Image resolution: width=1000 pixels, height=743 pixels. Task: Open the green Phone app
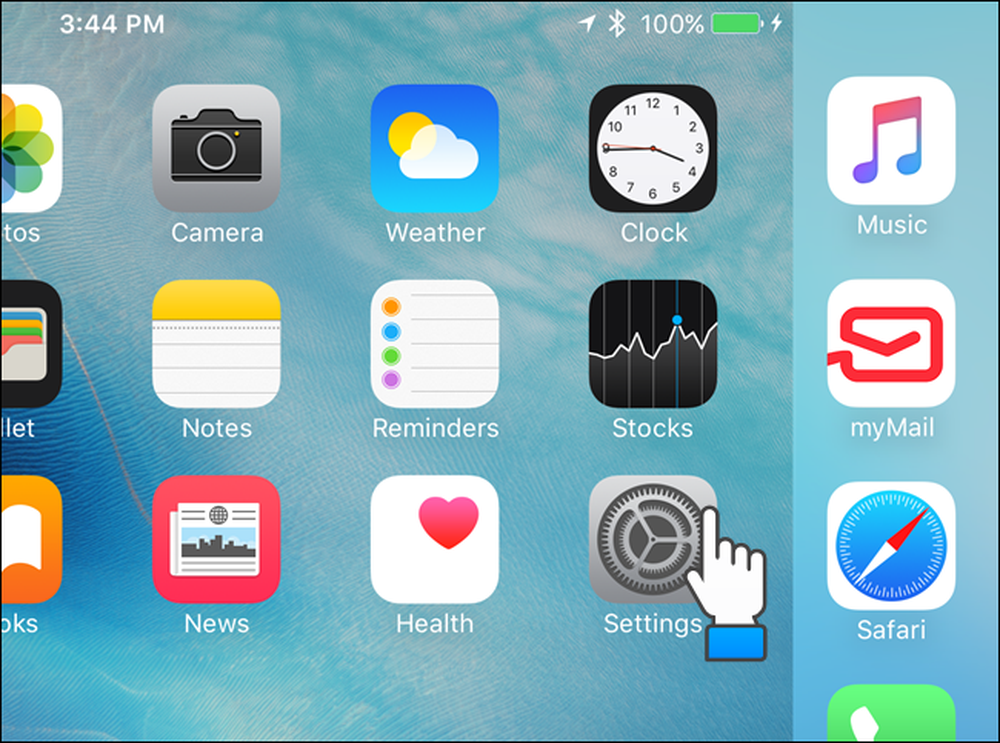[x=891, y=715]
